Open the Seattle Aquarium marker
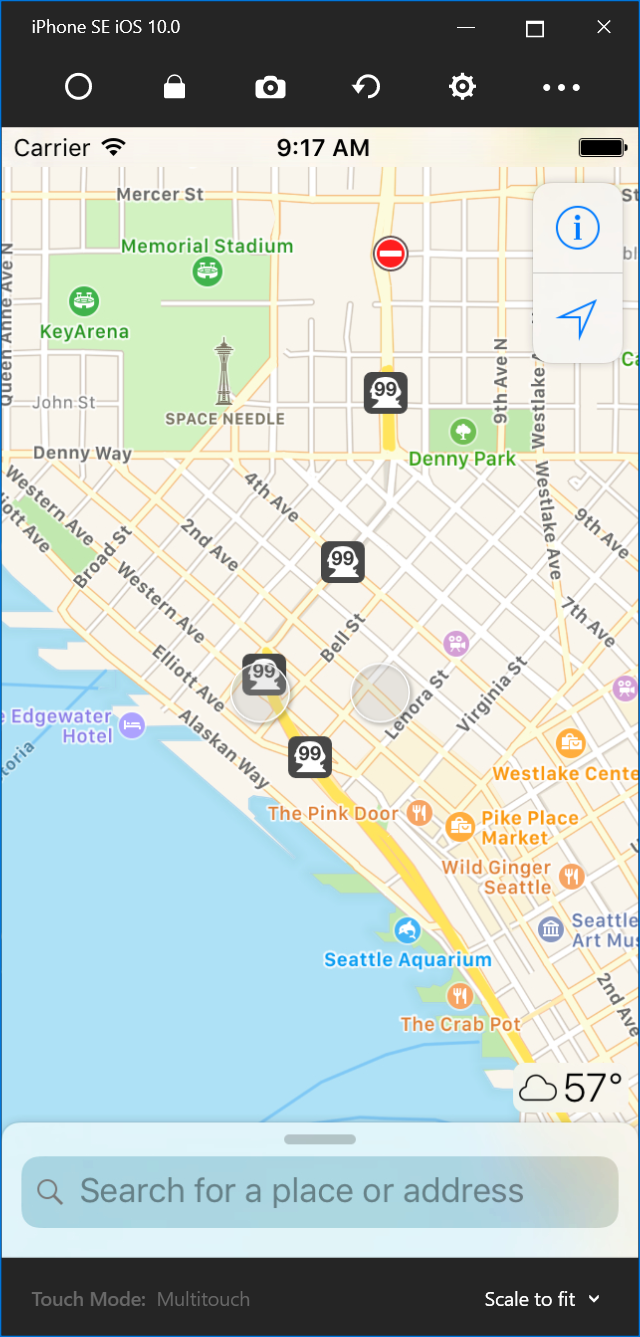Viewport: 640px width, 1337px height. 407,931
